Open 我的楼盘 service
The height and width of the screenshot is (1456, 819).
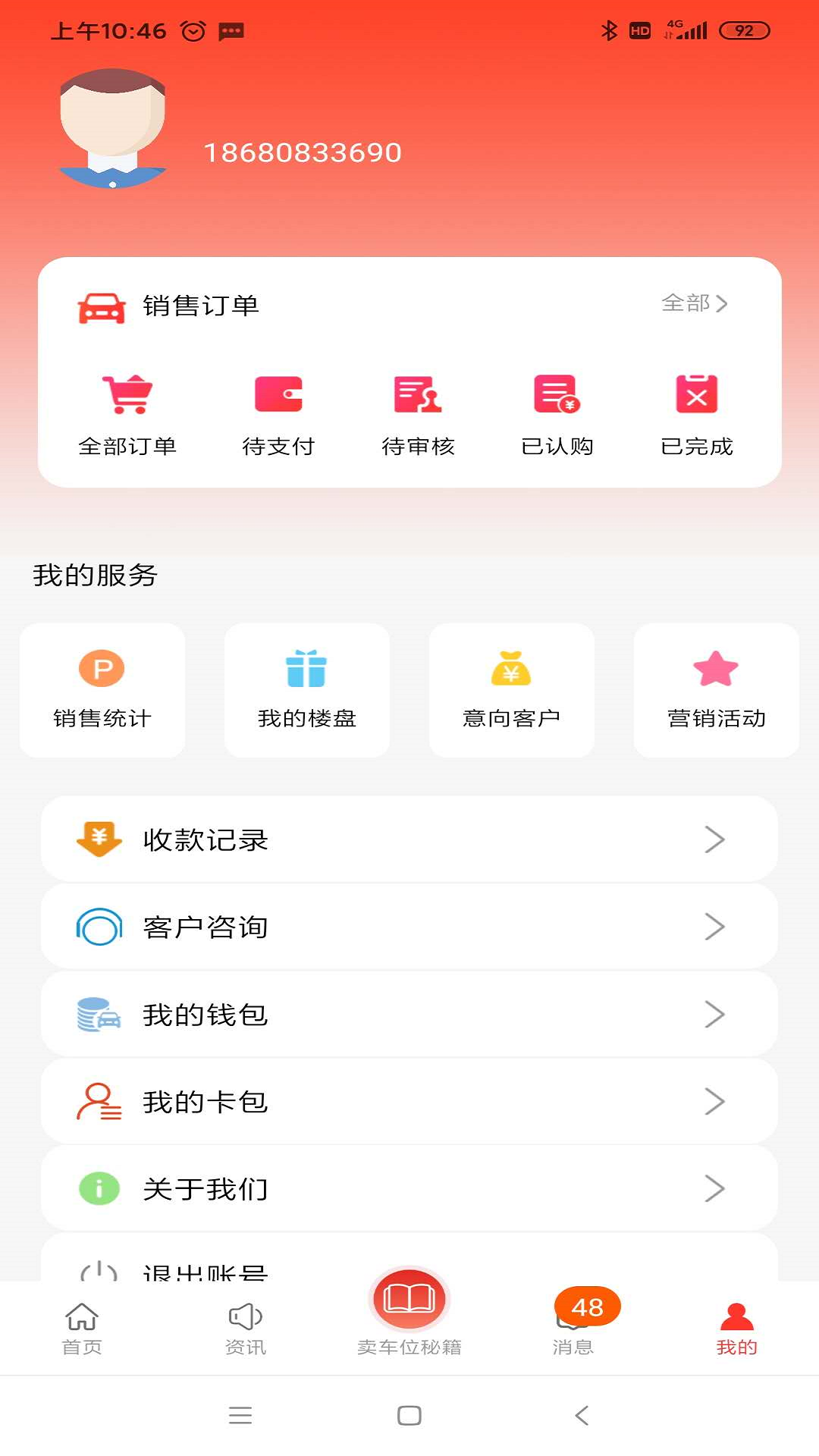307,690
